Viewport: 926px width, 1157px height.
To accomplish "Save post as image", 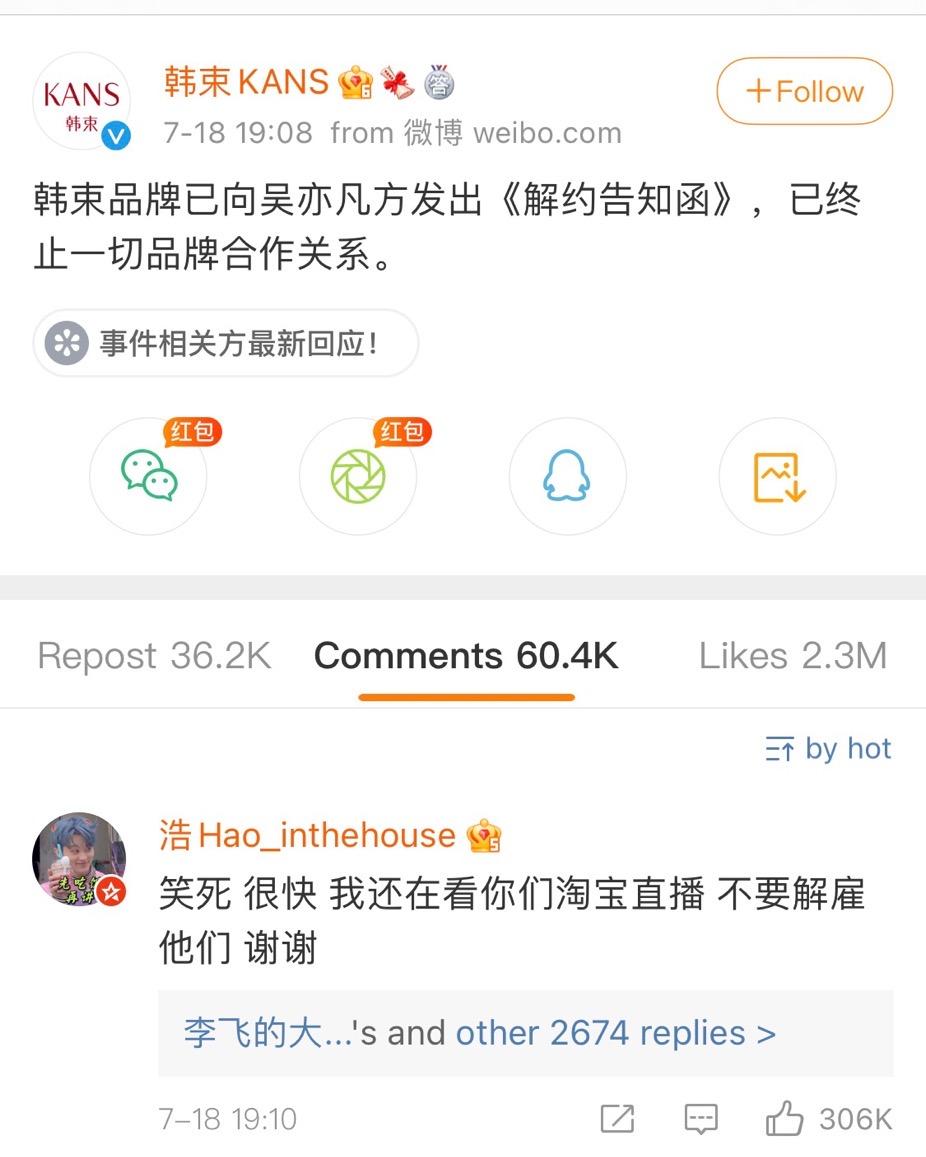I will point(778,476).
